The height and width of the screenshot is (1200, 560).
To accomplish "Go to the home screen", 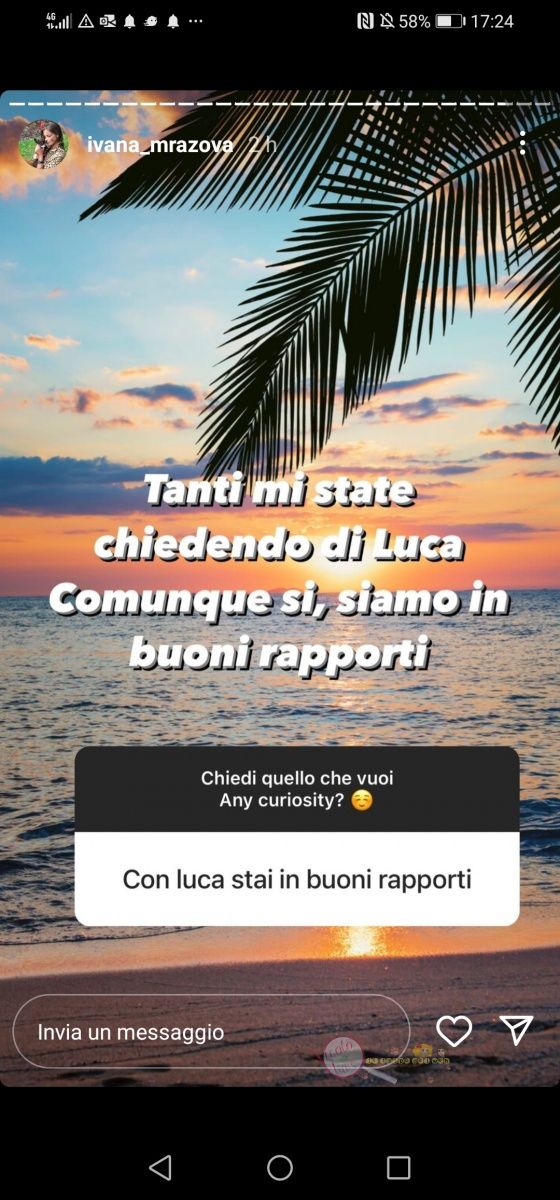I will [x=280, y=1167].
